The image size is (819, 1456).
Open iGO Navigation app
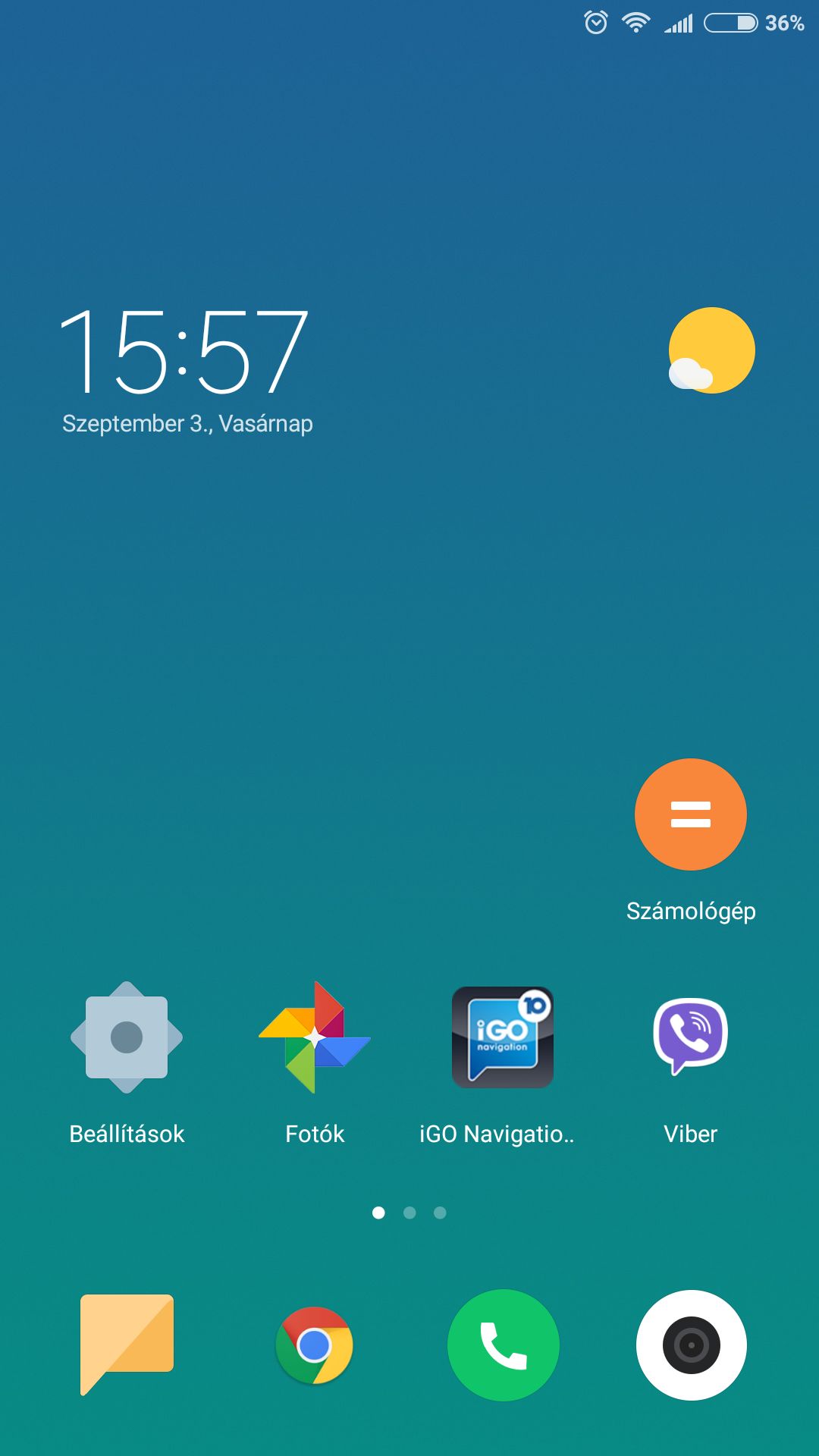[x=502, y=1037]
